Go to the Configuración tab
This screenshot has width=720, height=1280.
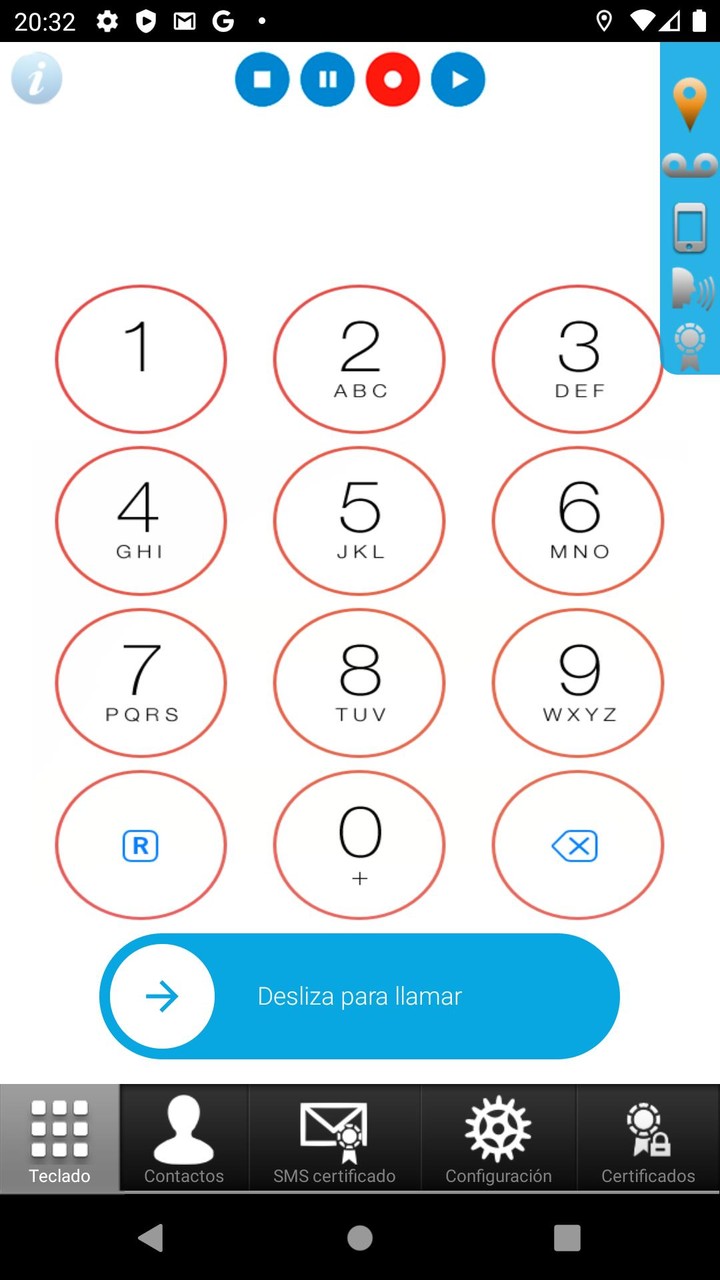click(499, 1139)
